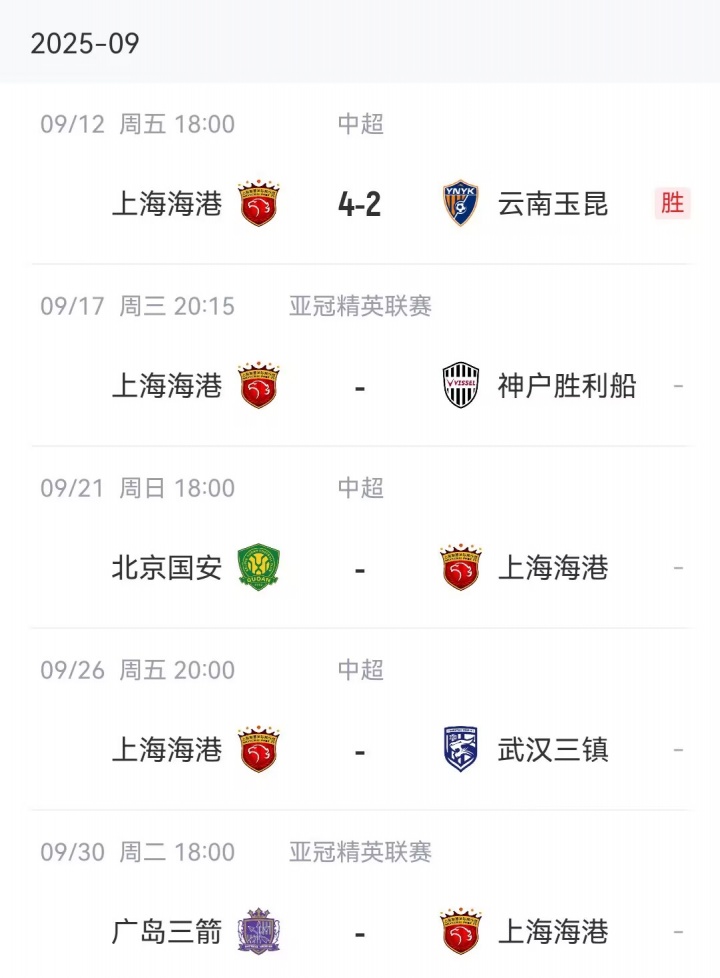The height and width of the screenshot is (978, 720).
Task: Click the Vissel Kobe club crest
Action: (462, 385)
